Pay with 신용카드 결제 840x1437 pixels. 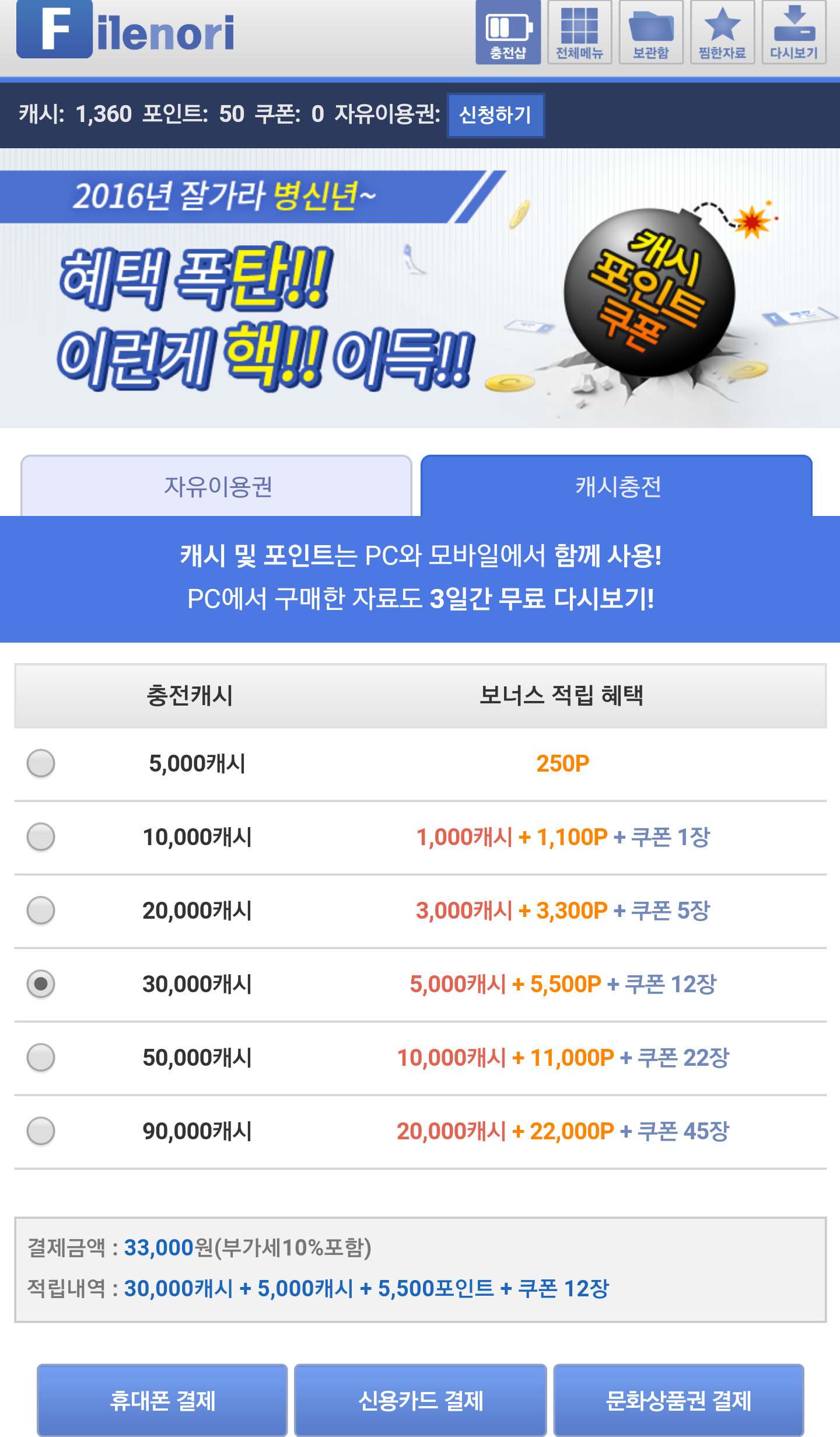pos(420,1400)
